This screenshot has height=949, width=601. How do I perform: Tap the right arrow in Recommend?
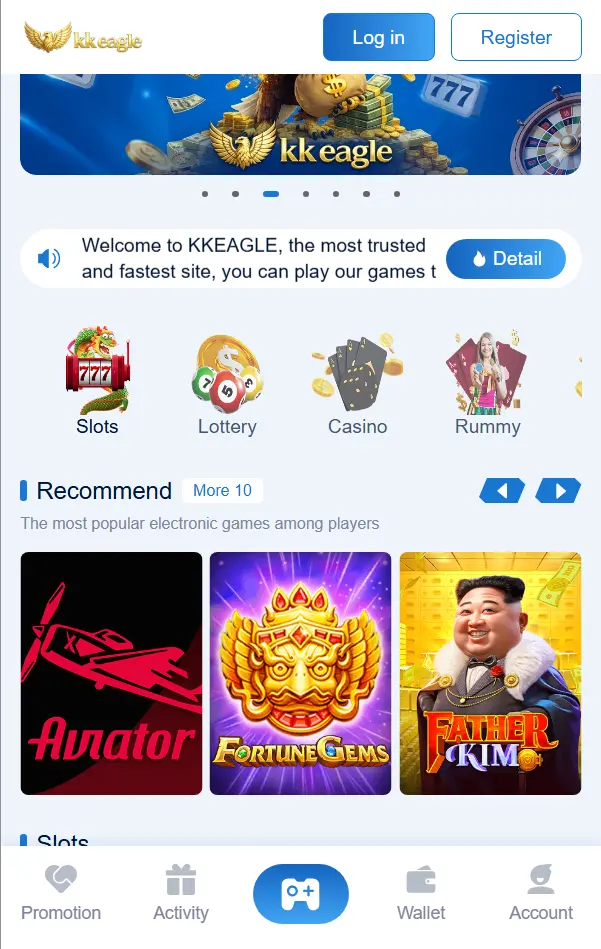(x=558, y=490)
